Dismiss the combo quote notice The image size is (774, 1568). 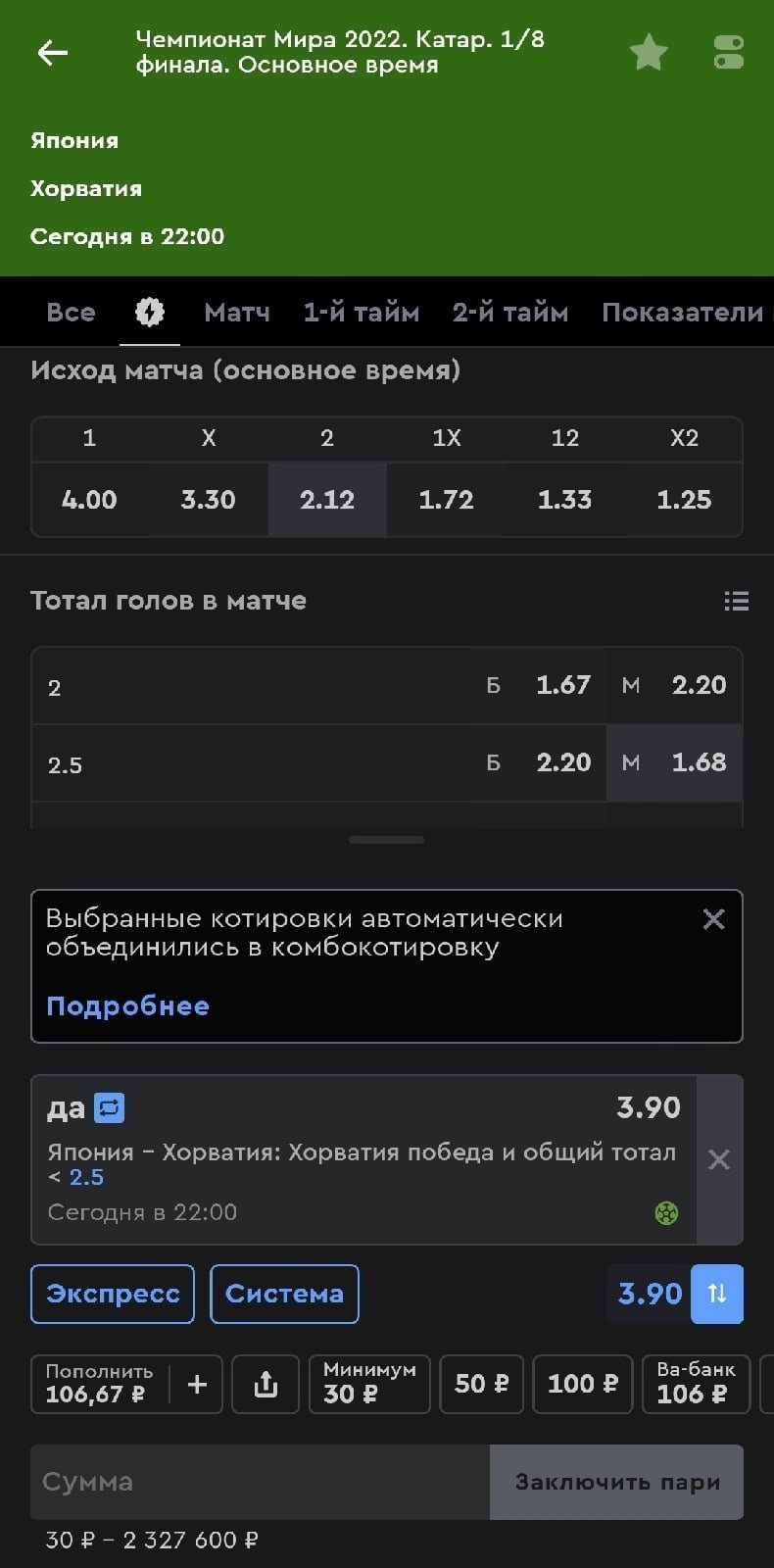coord(714,919)
